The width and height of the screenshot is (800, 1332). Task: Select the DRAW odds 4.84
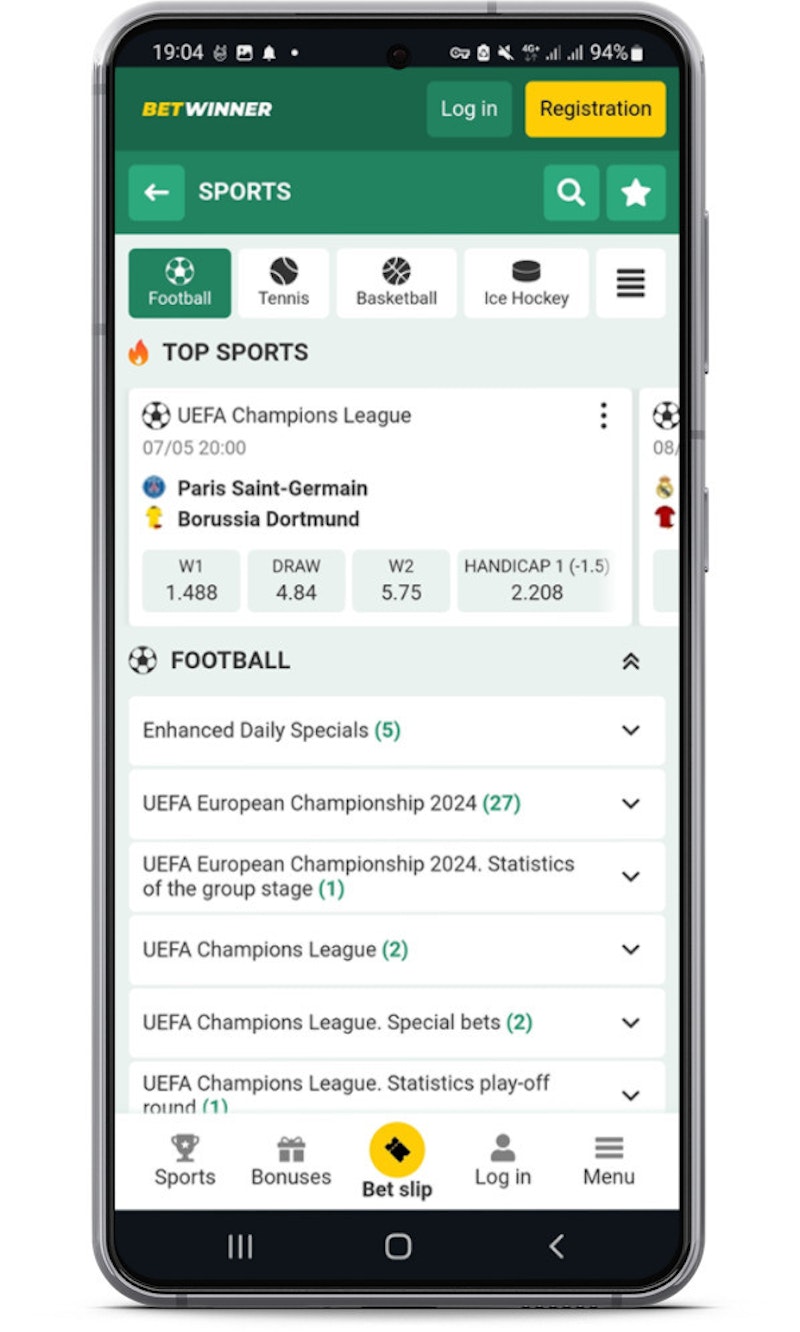pos(296,581)
